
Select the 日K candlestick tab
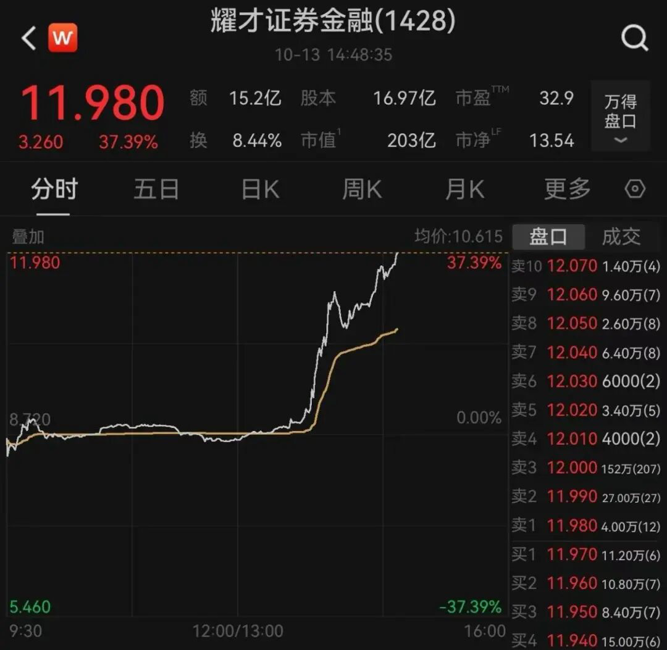260,189
